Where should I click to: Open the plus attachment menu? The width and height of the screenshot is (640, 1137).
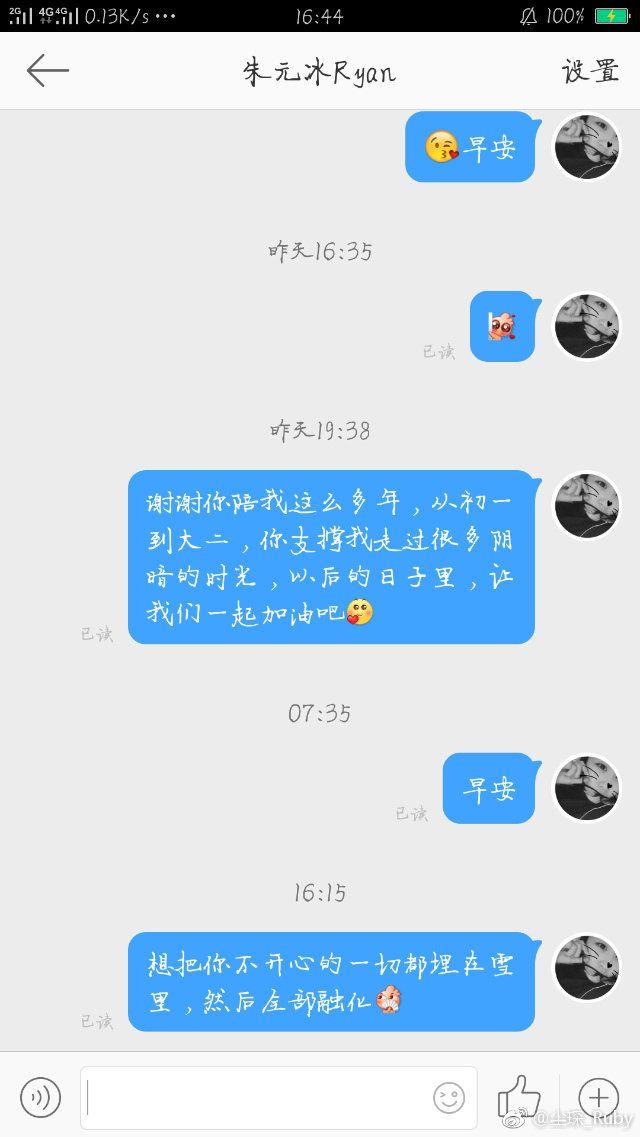(x=599, y=1097)
